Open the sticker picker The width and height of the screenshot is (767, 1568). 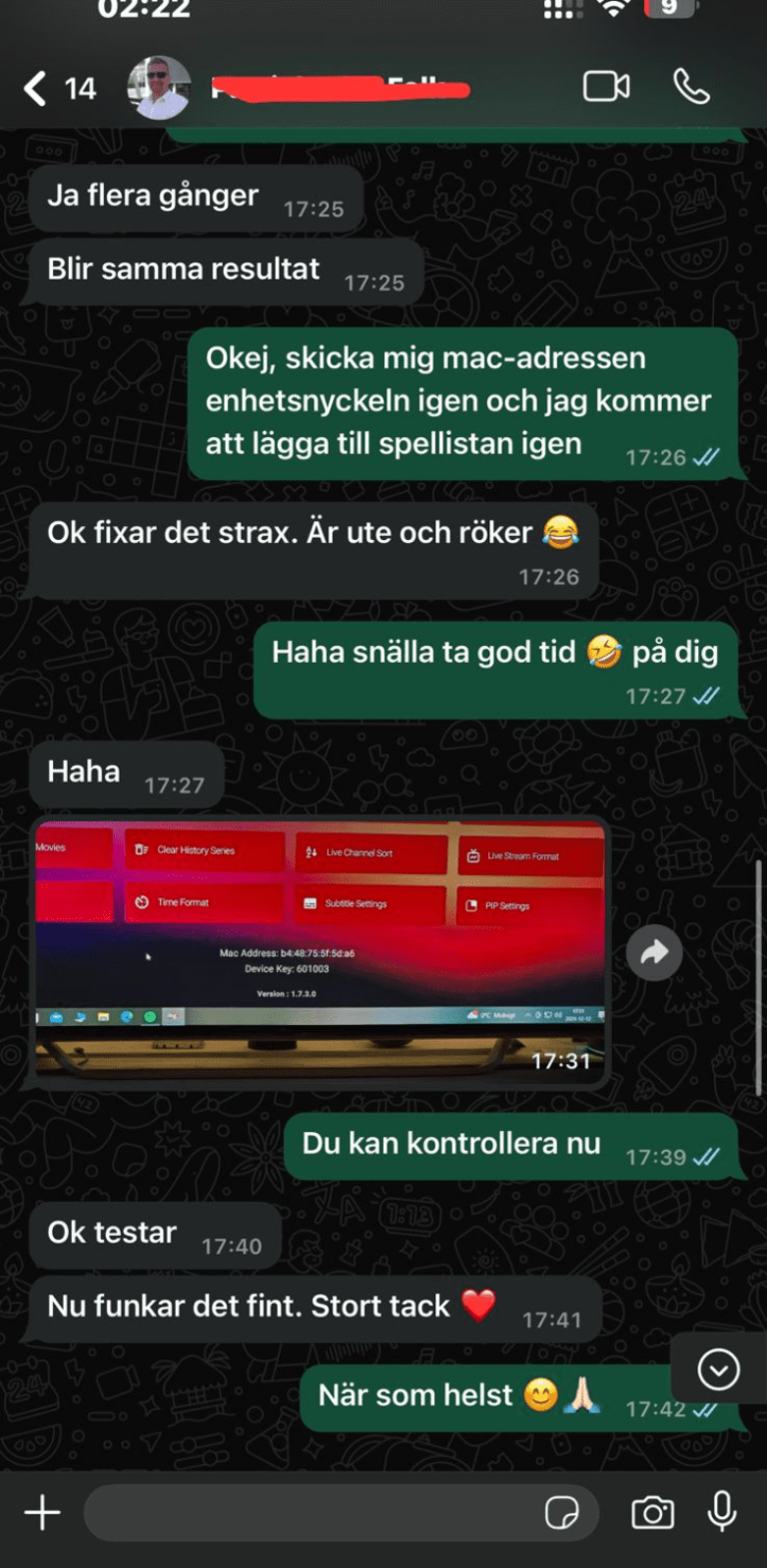(x=562, y=1513)
